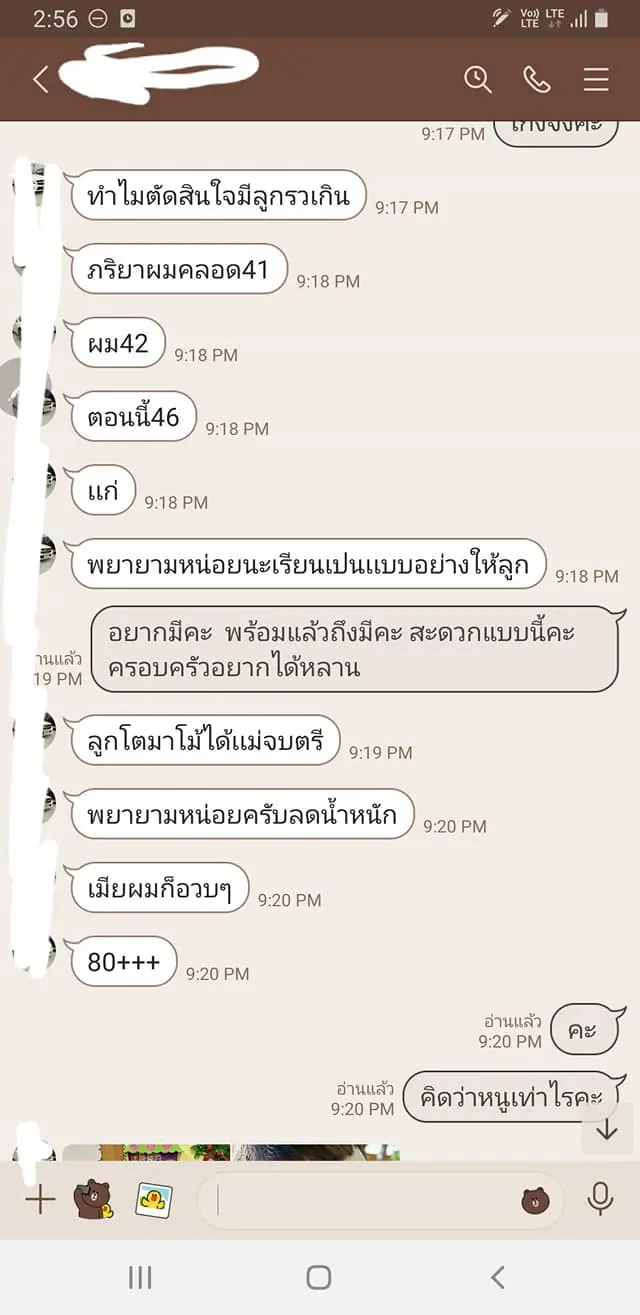The height and width of the screenshot is (1315, 640).
Task: Record a voice message with the microphone
Action: [600, 1199]
